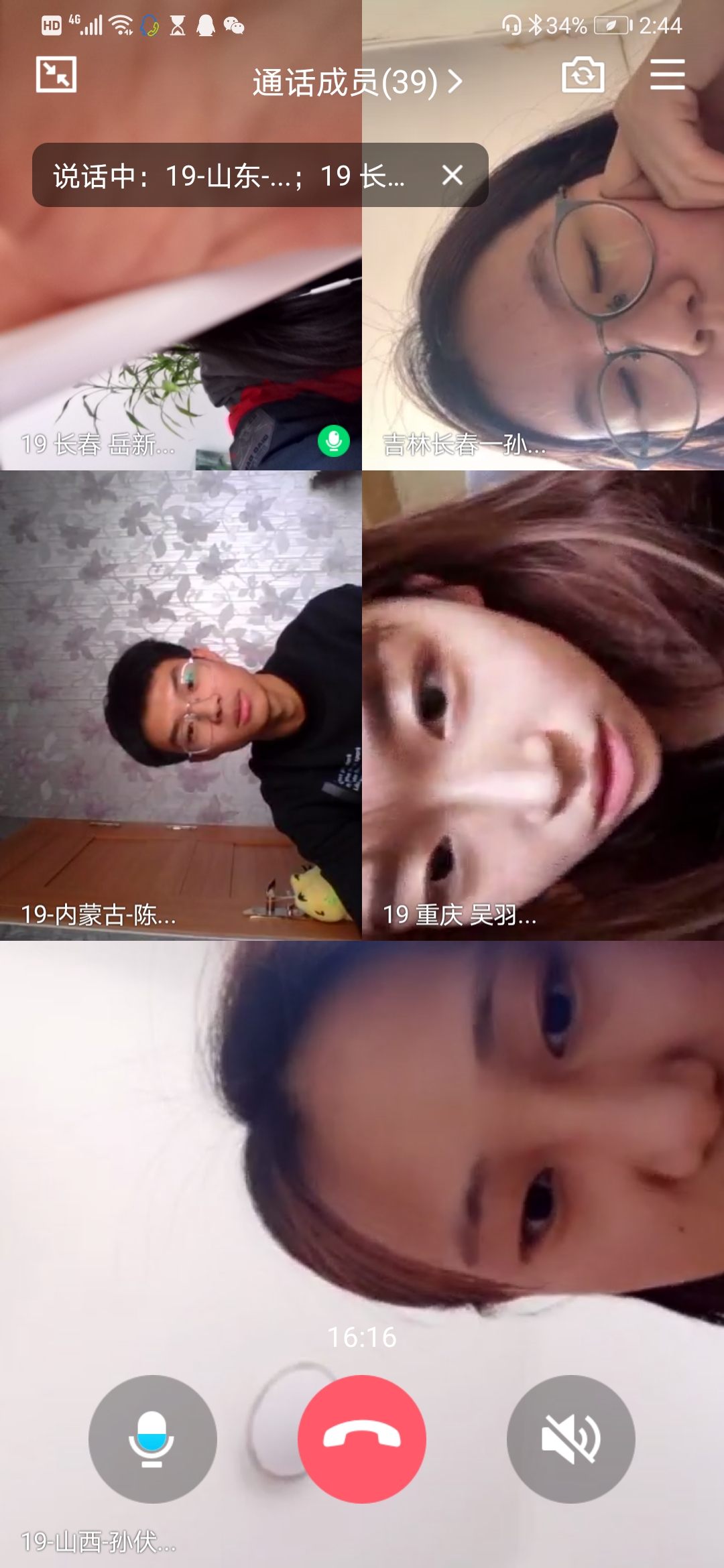Select the 19 重庆 吴羽 video tile
Image resolution: width=724 pixels, height=1568 pixels.
543,705
